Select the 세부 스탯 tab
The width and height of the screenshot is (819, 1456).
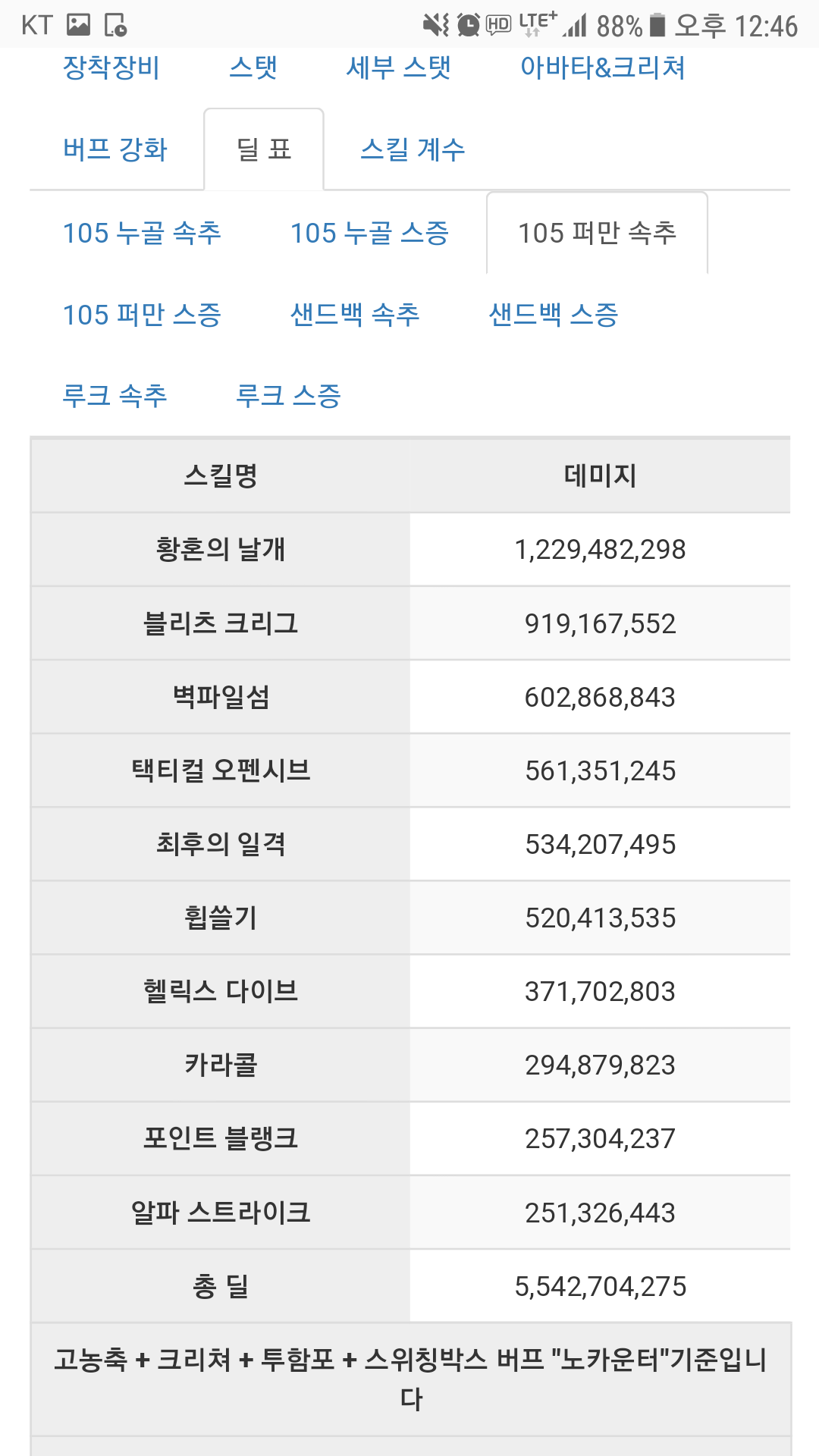coord(398,68)
